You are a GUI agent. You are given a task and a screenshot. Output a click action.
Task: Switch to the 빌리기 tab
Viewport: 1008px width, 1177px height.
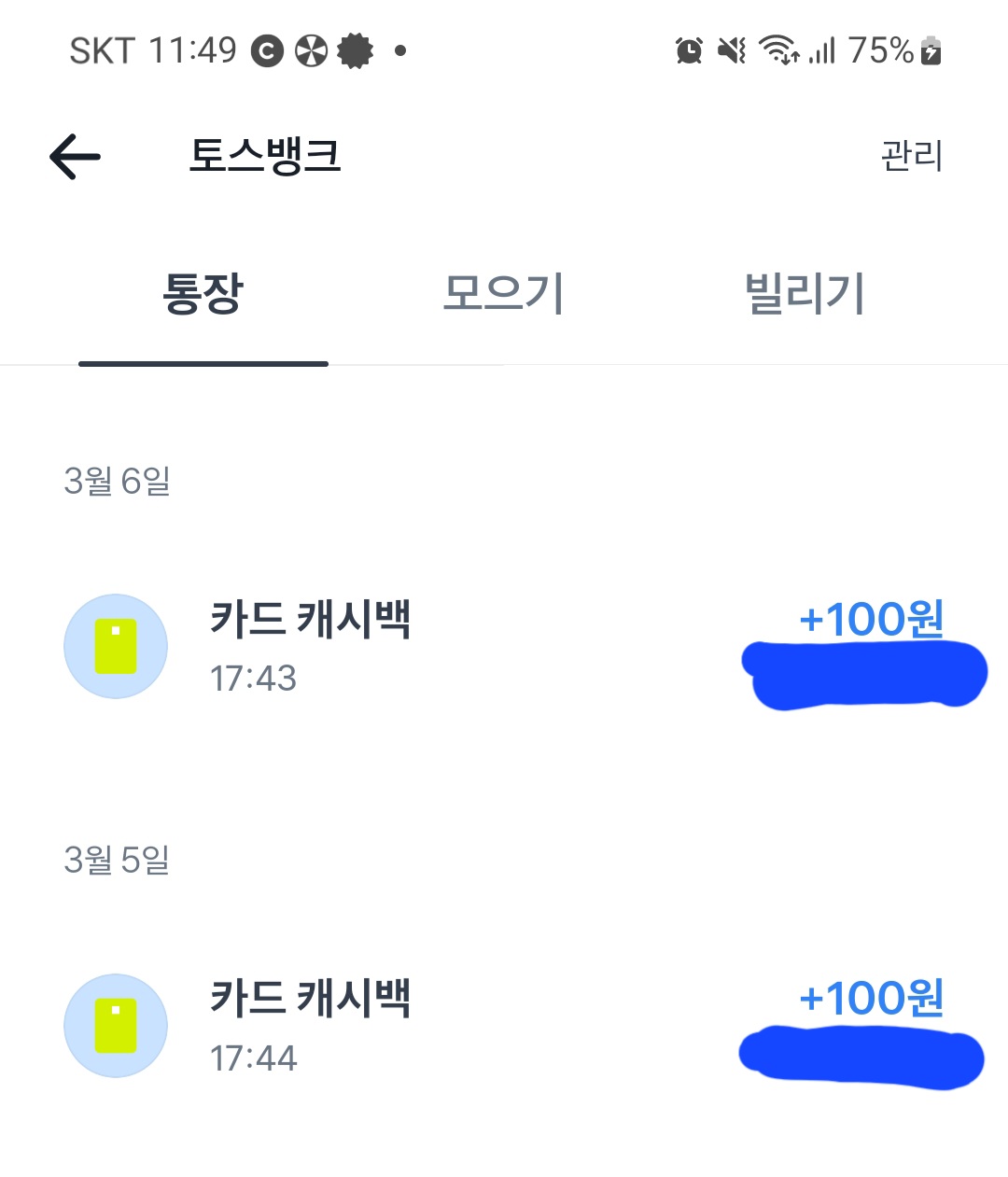click(805, 294)
